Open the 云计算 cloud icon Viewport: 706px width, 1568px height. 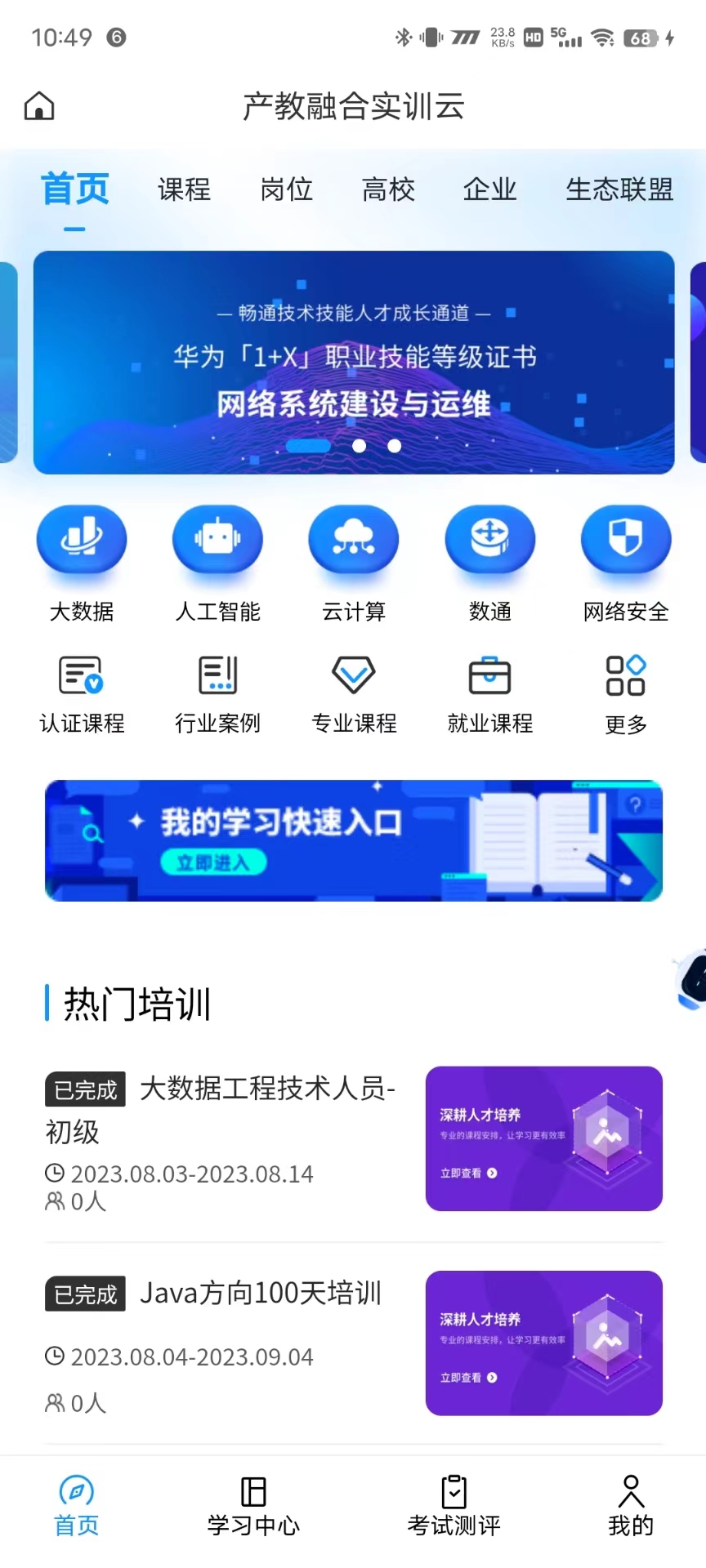point(353,539)
